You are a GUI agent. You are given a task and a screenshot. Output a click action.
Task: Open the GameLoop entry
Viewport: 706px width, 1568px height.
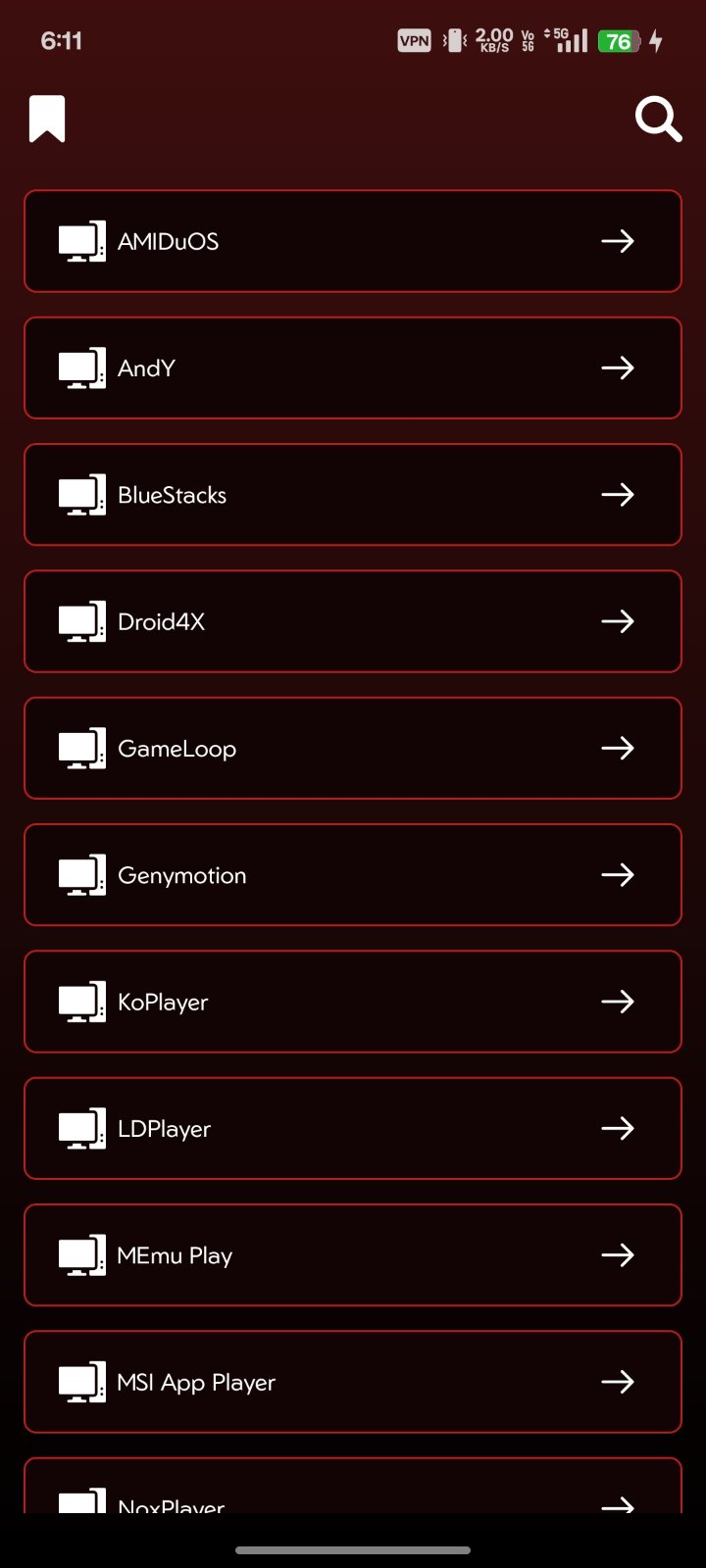pyautogui.click(x=353, y=748)
